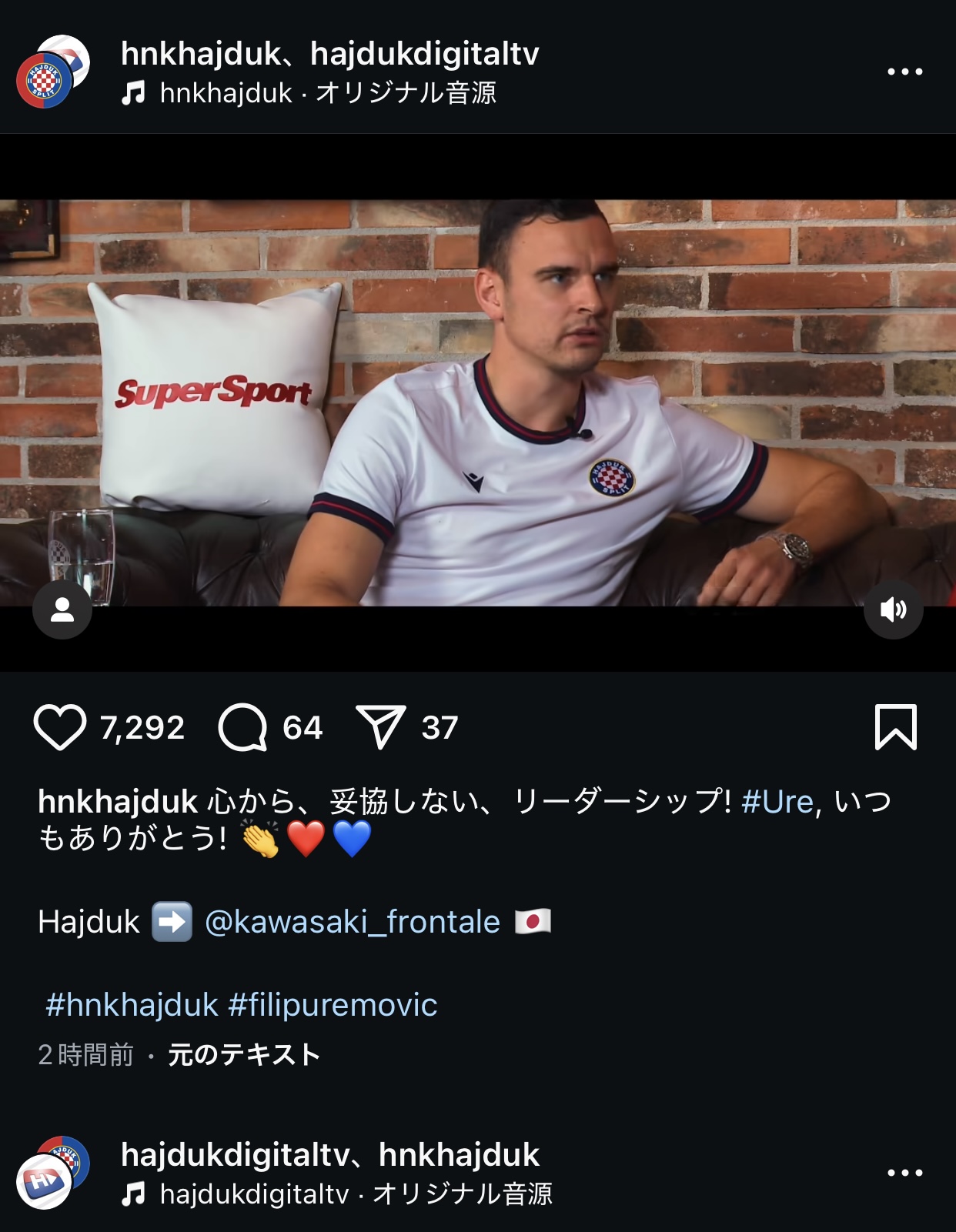This screenshot has height=1232, width=956.
Task: Open hajdukdigitaltv original audio page
Action: [355, 1194]
